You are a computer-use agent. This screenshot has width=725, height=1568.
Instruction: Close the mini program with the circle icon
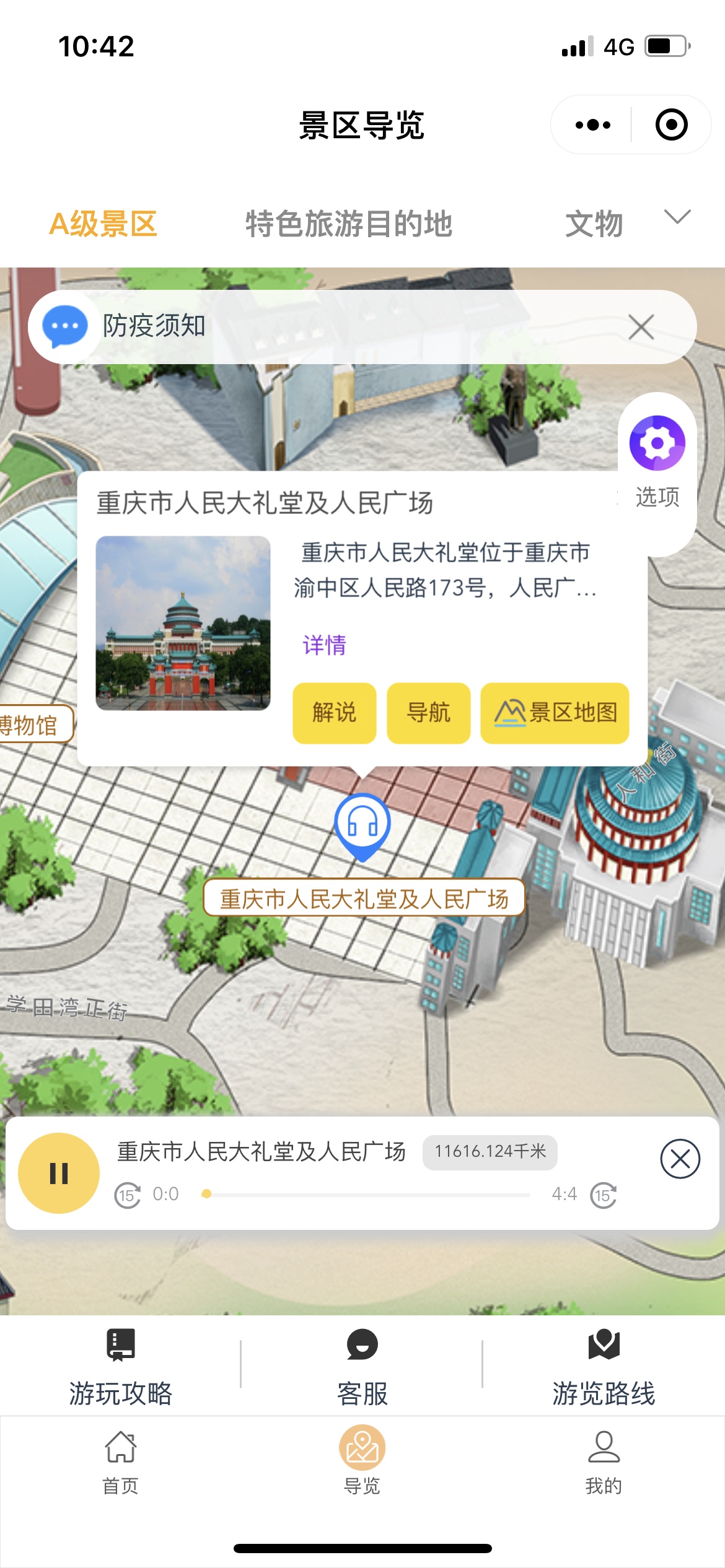671,125
